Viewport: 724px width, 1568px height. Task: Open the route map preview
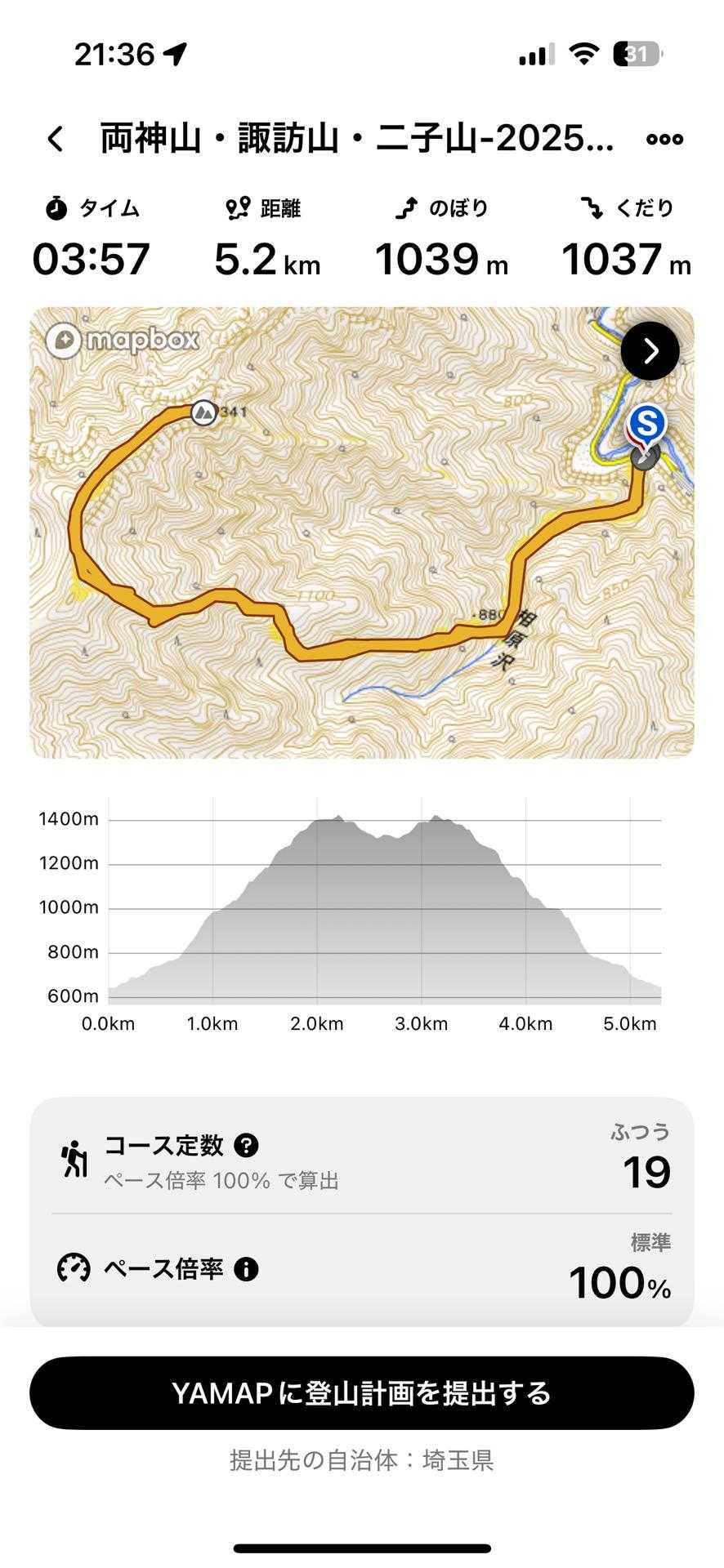click(x=362, y=532)
